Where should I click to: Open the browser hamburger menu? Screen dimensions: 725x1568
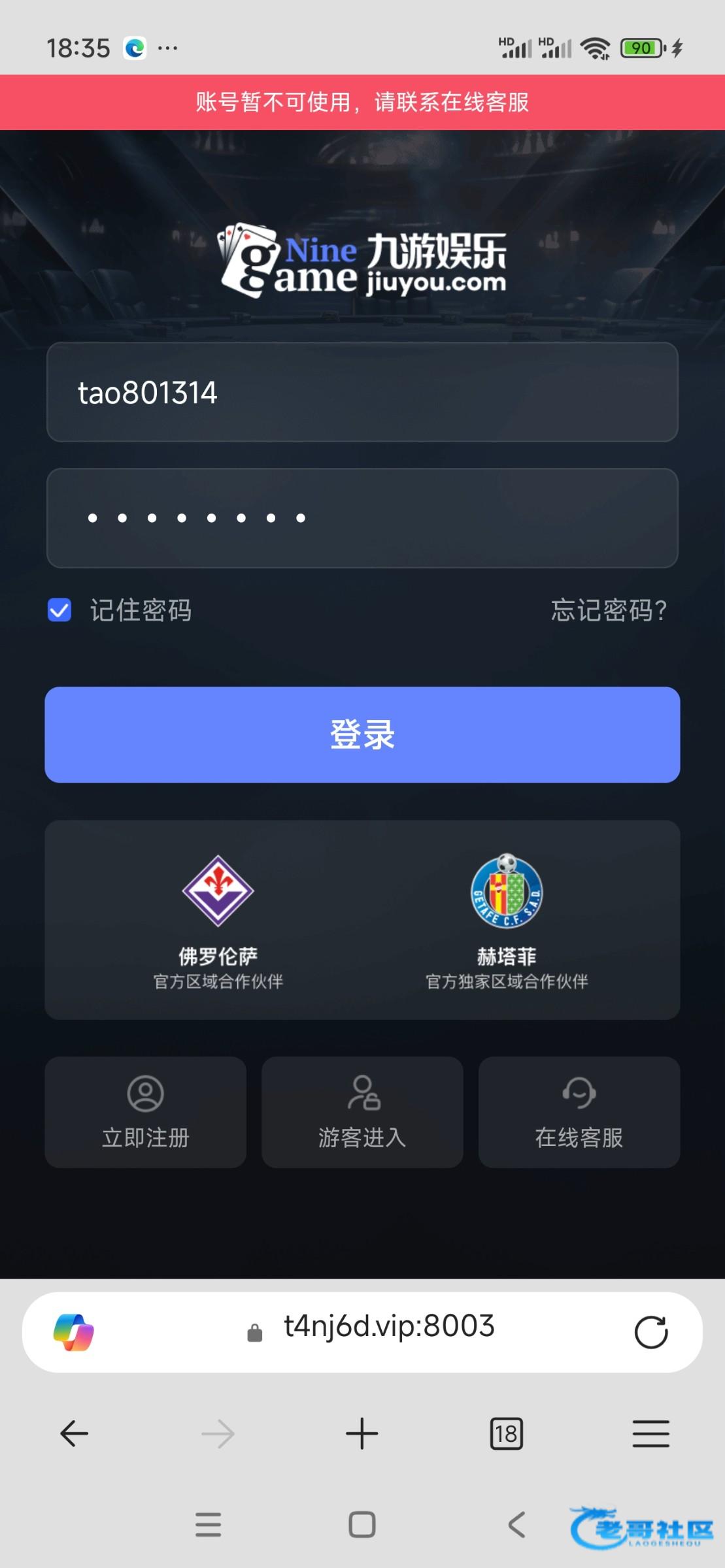(650, 1434)
